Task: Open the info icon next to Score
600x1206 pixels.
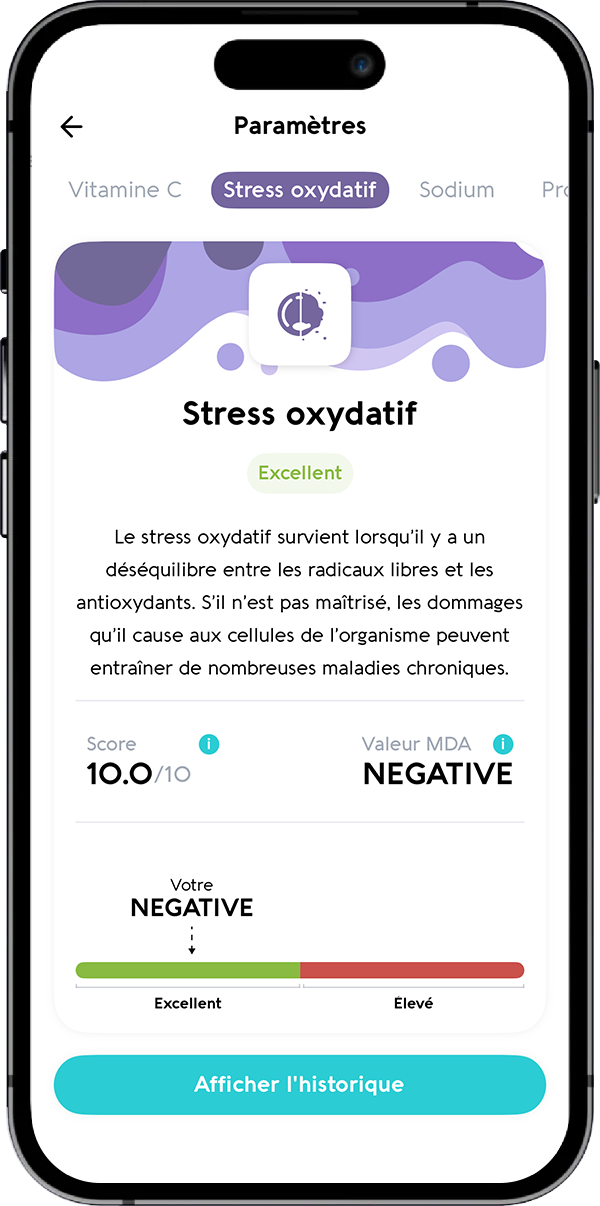Action: click(208, 744)
